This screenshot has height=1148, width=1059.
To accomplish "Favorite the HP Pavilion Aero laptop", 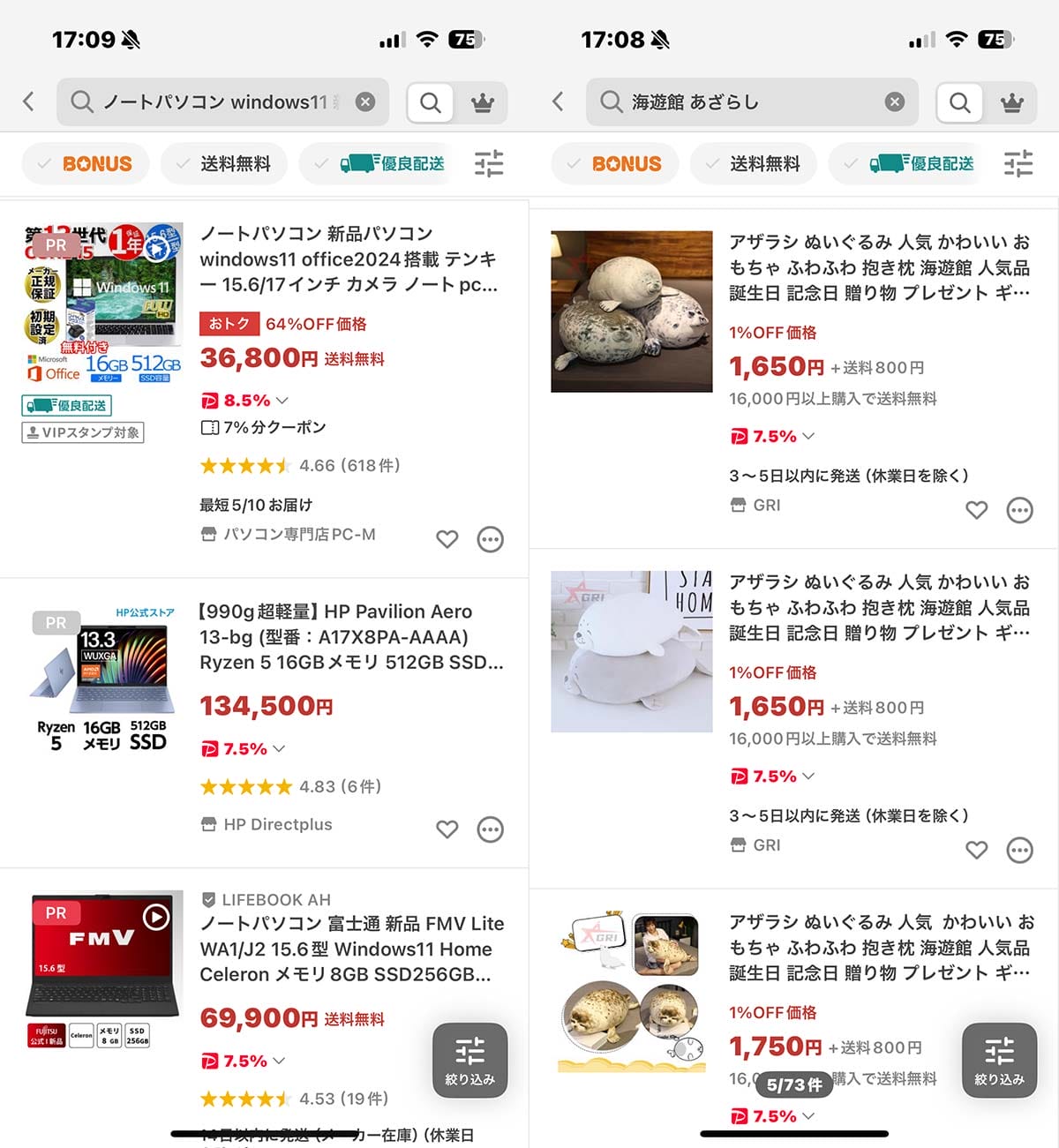I will (447, 829).
